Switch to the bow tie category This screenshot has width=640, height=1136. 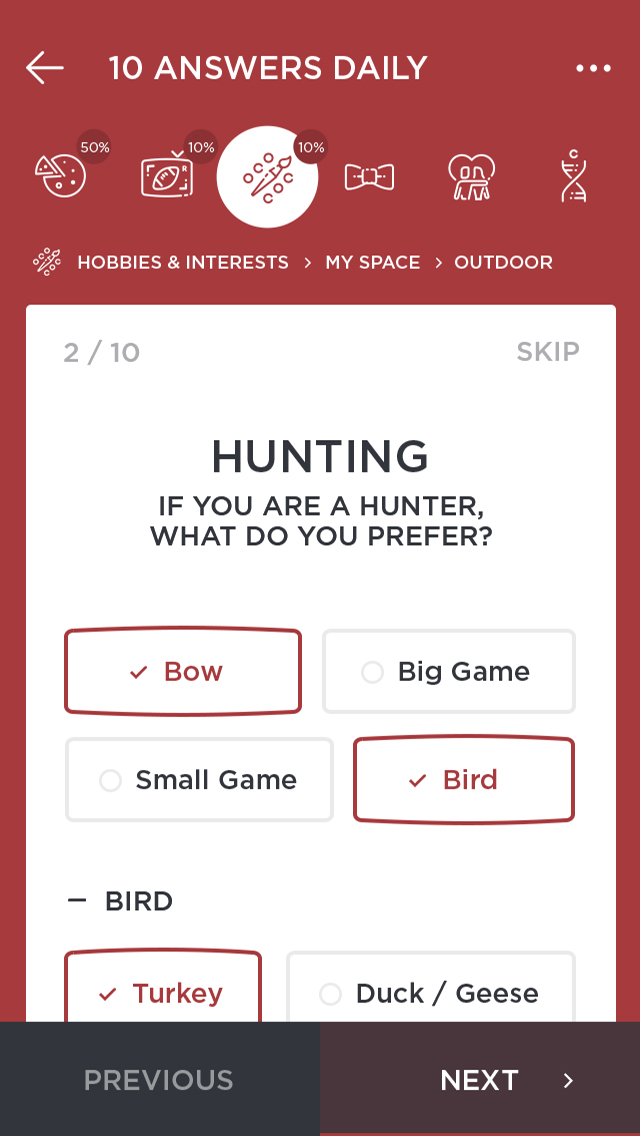[369, 177]
